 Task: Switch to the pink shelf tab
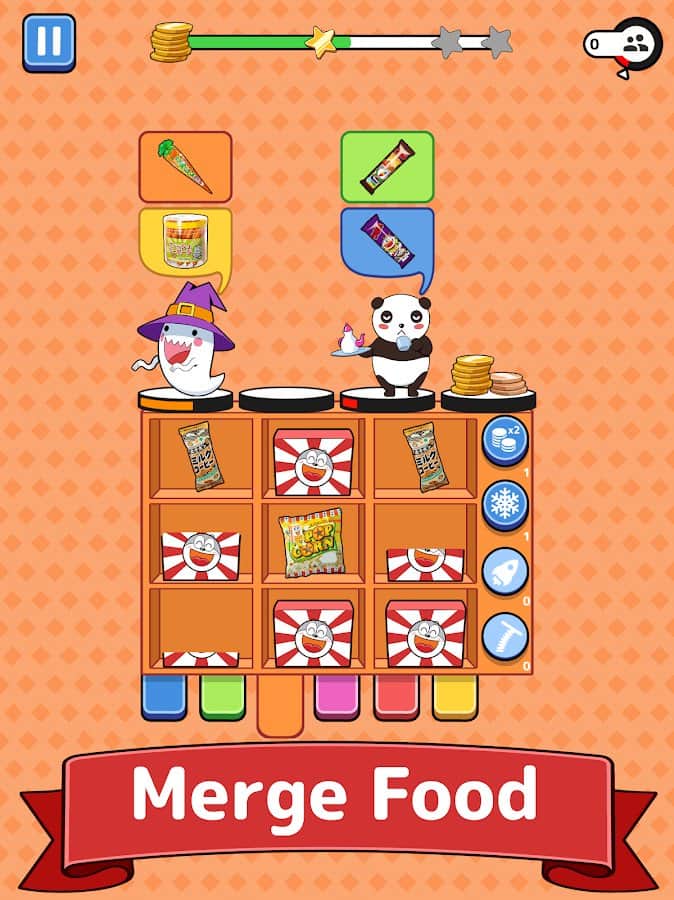pyautogui.click(x=337, y=696)
